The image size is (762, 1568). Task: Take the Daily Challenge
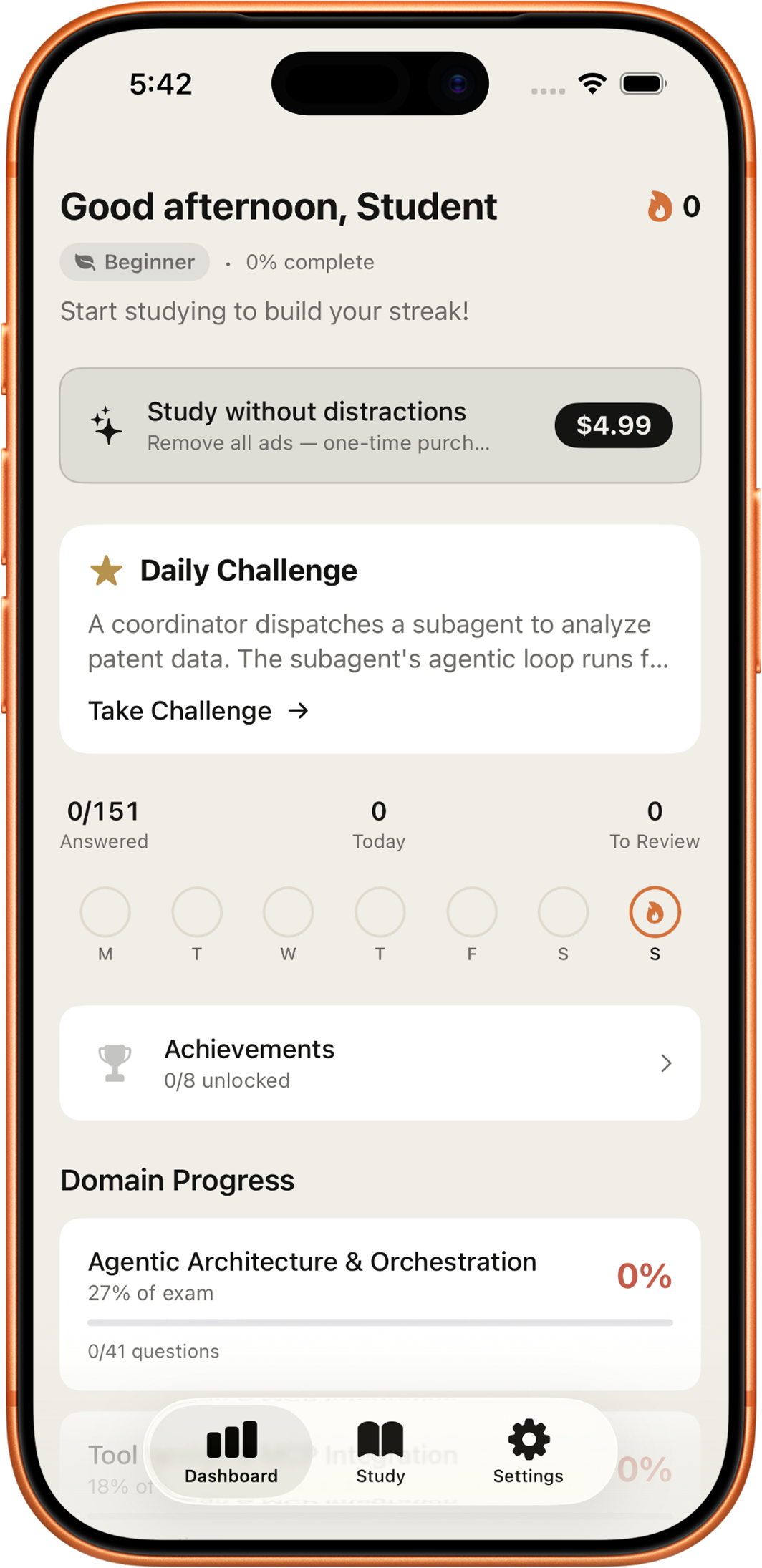point(198,711)
